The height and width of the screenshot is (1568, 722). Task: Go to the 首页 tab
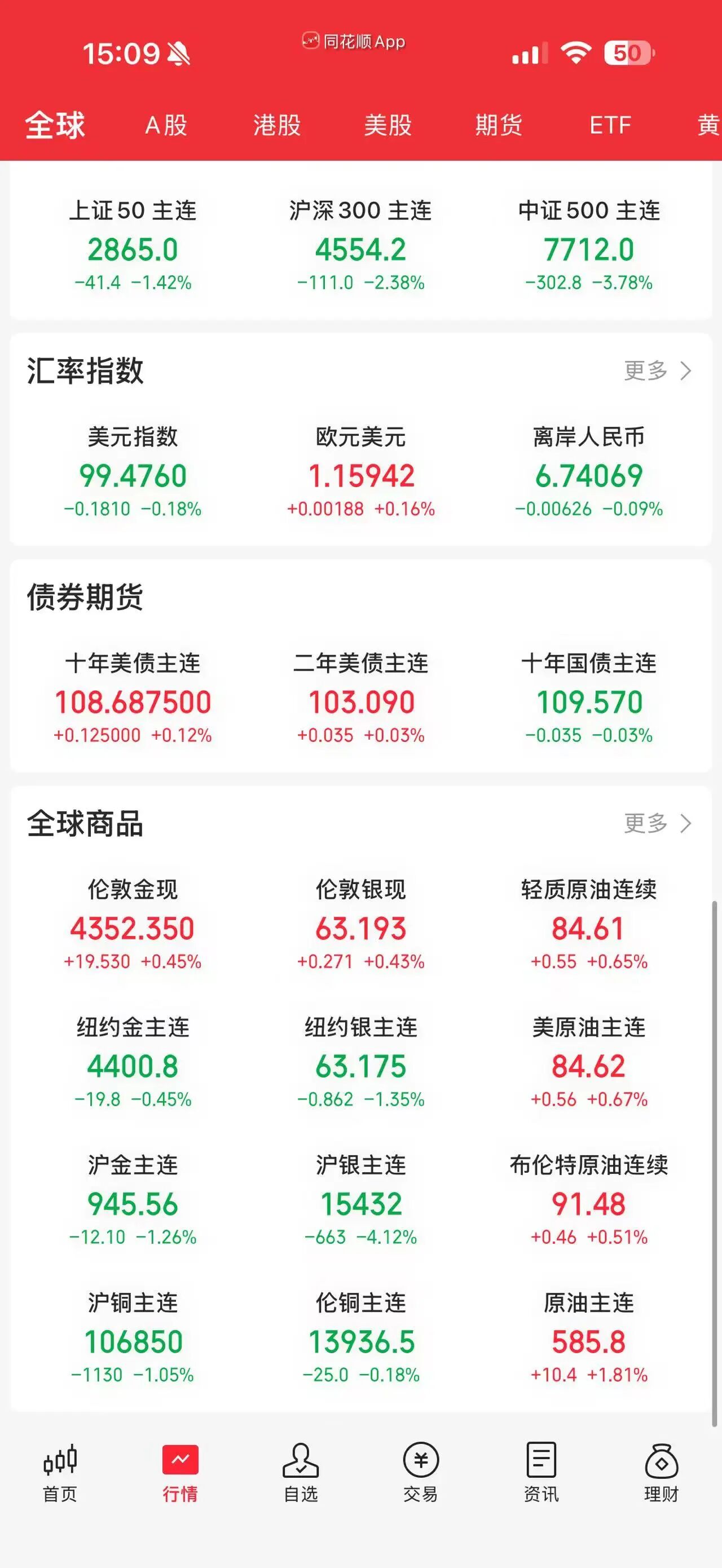[x=60, y=1473]
